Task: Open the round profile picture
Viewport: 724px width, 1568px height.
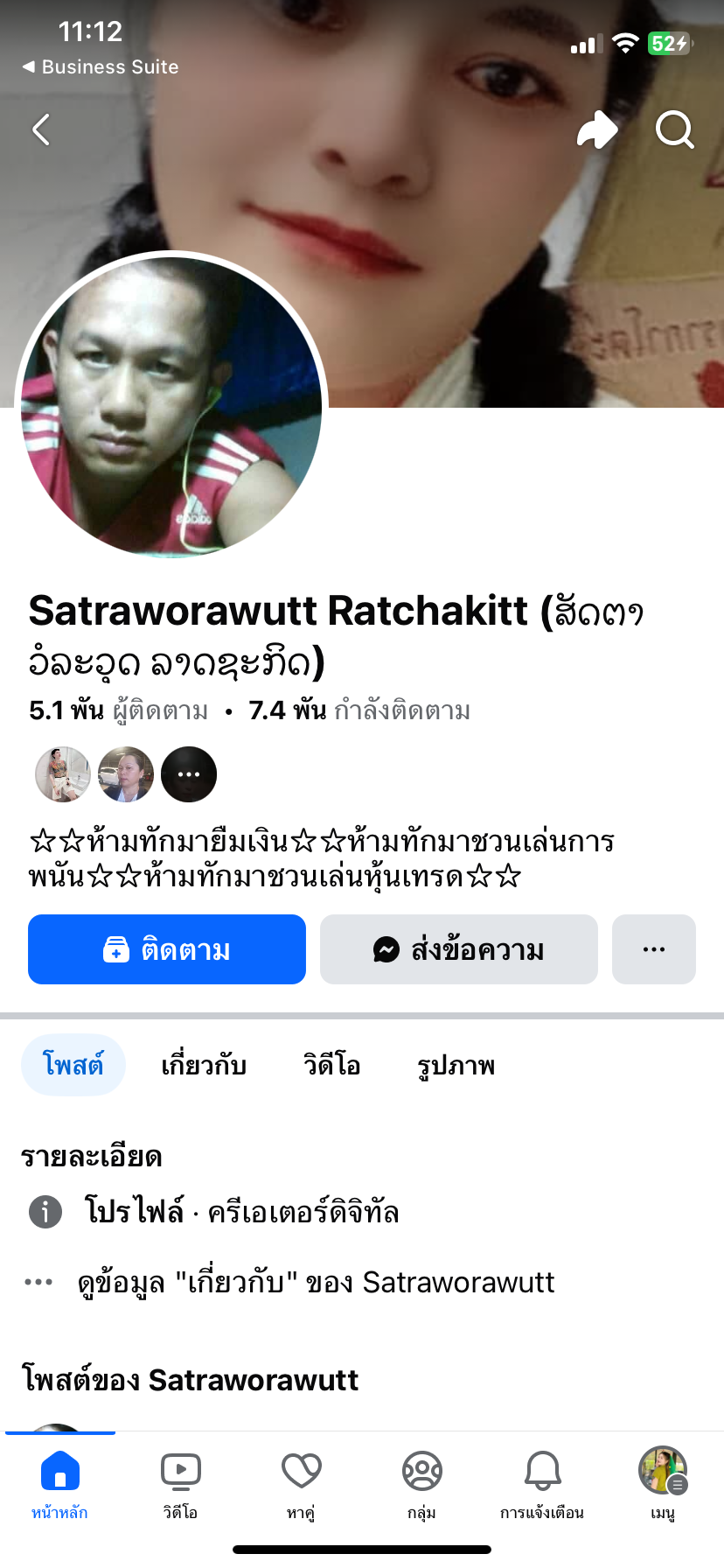Action: 171,406
